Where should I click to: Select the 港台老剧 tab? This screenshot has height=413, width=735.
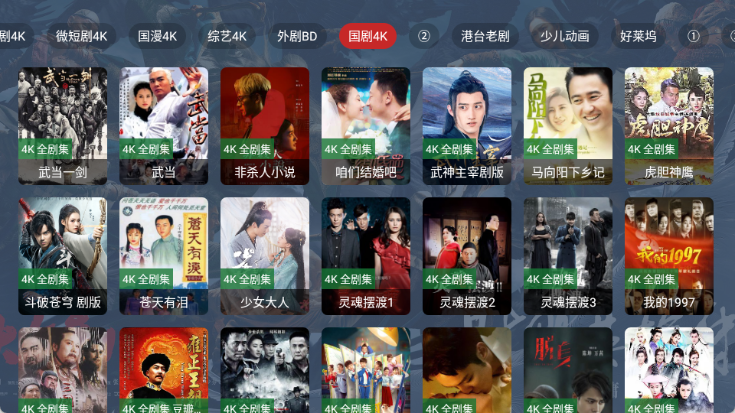point(485,36)
